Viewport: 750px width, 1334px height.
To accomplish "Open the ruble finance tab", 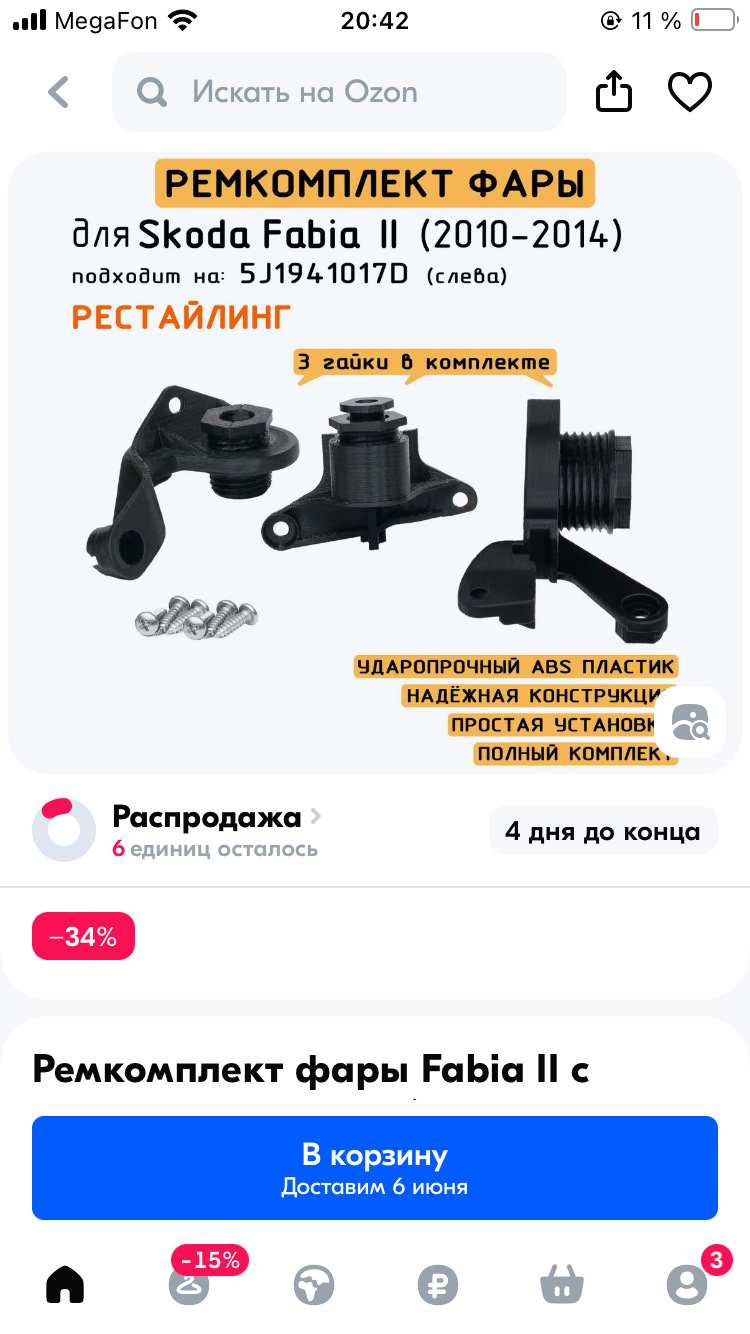I will (x=437, y=1284).
